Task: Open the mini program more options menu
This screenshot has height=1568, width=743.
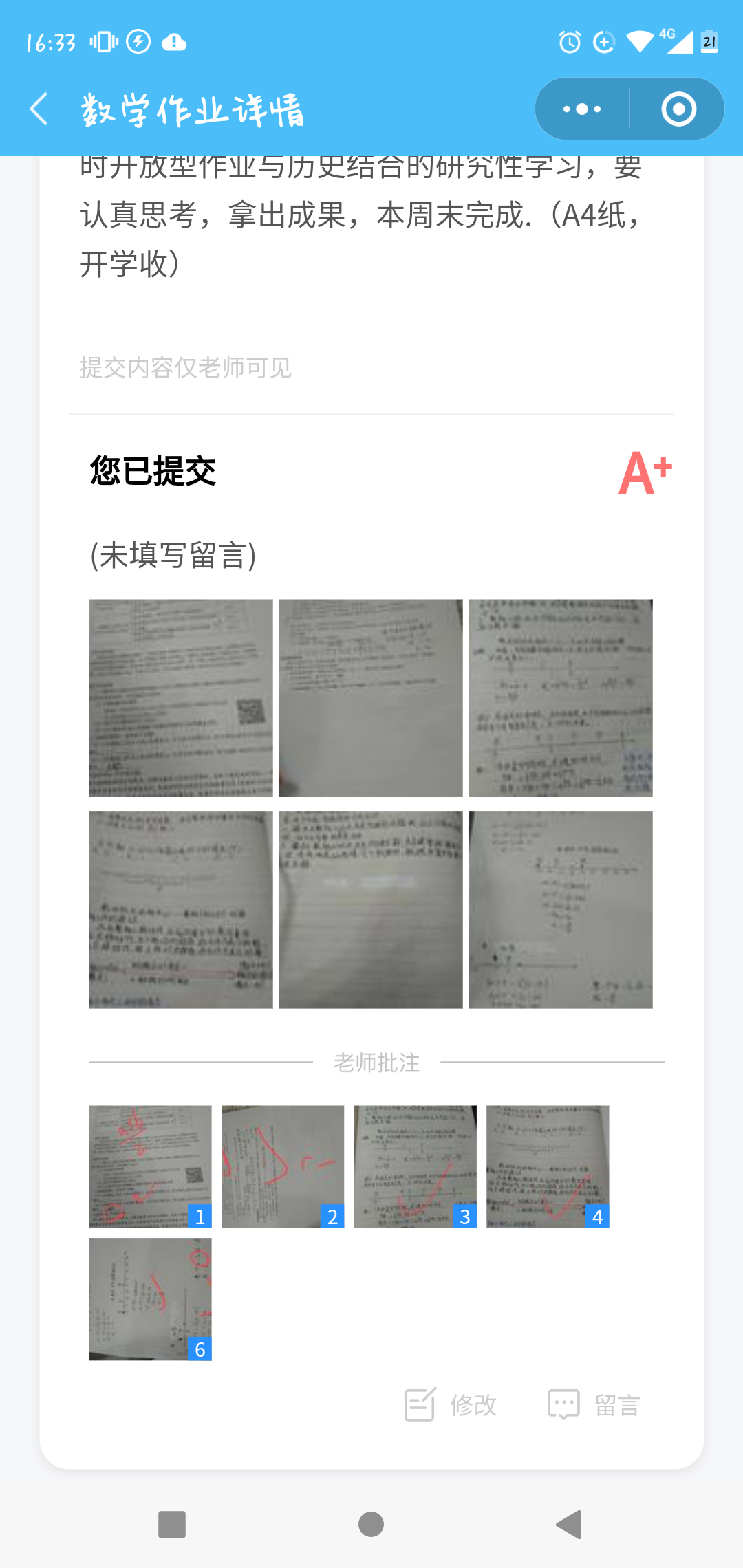Action: click(x=582, y=109)
